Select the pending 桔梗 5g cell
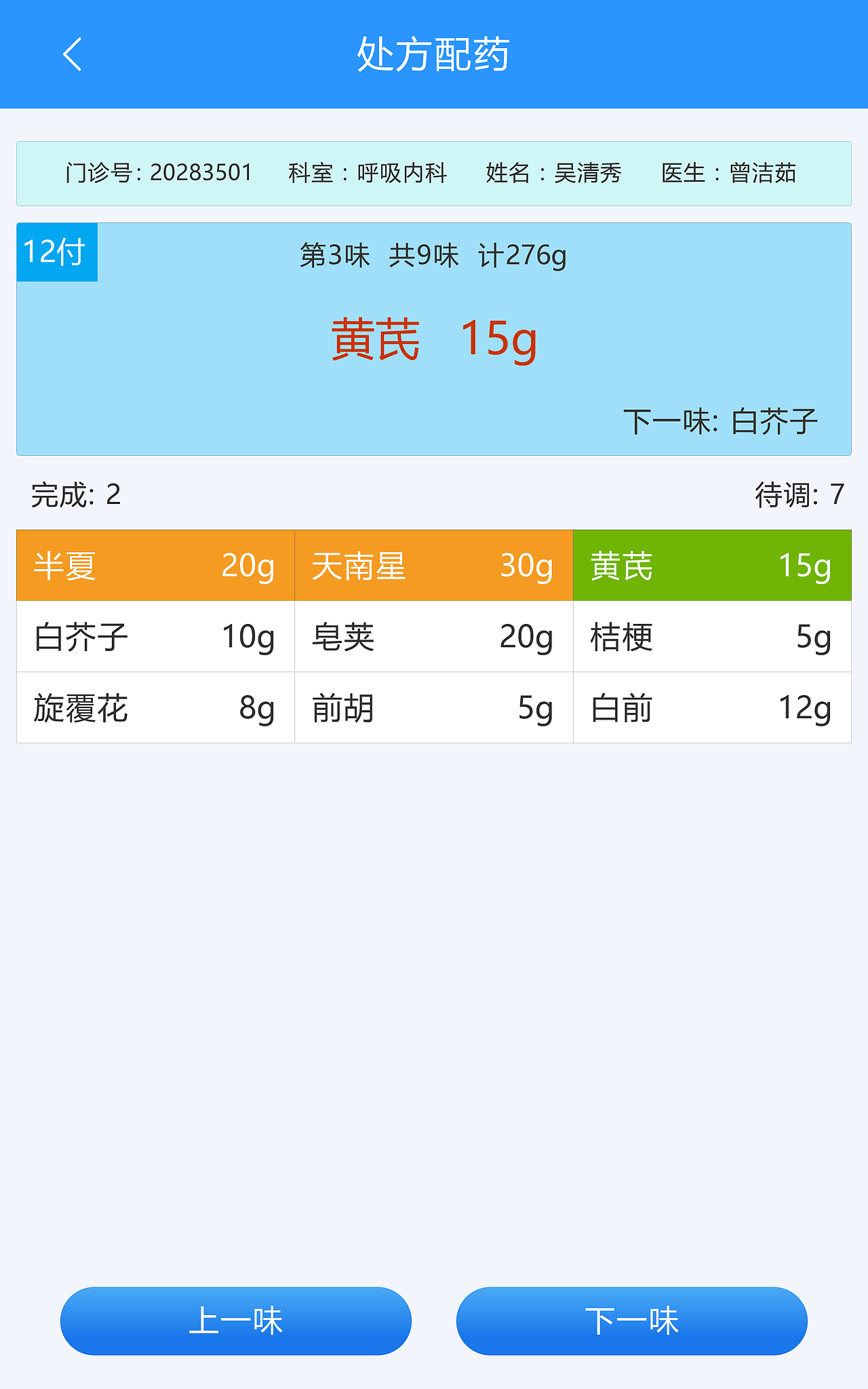868x1389 pixels. 712,638
